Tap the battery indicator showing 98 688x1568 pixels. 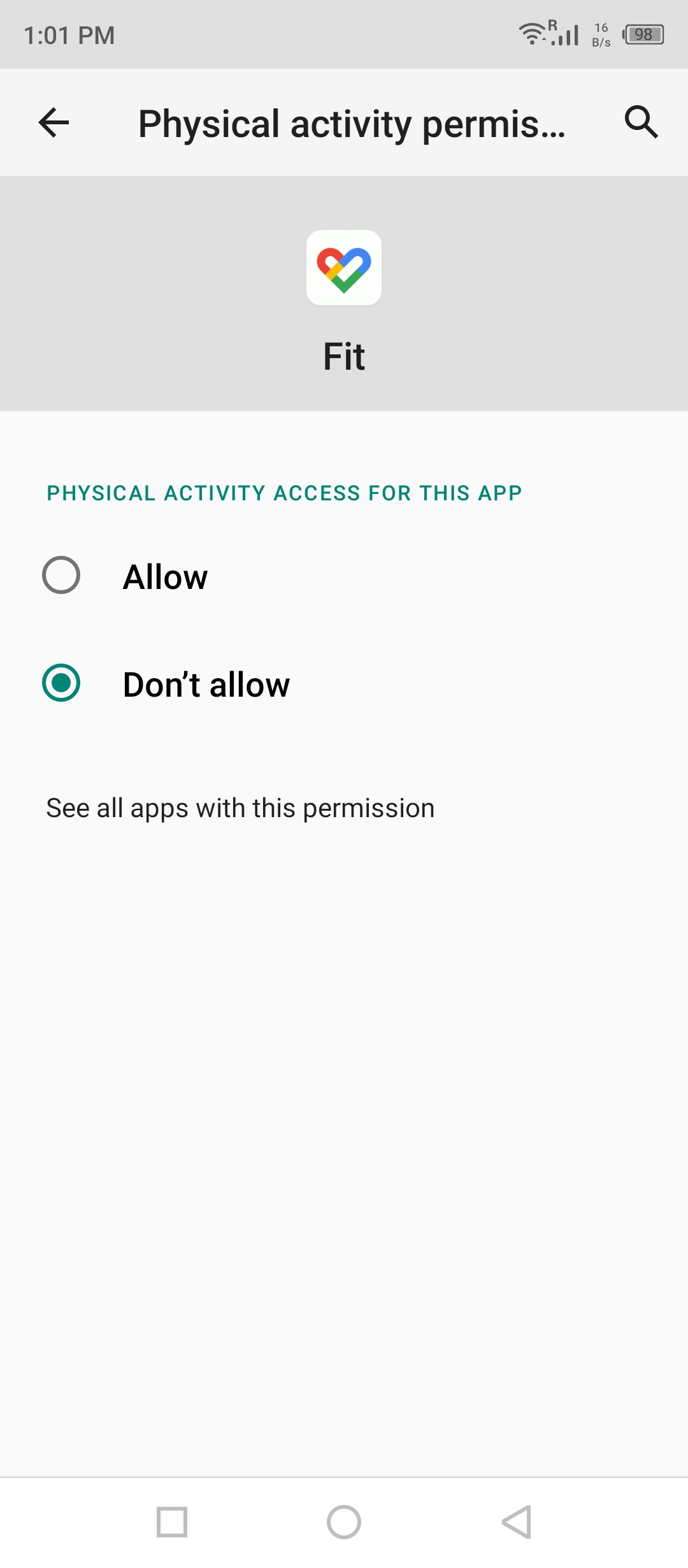(642, 35)
